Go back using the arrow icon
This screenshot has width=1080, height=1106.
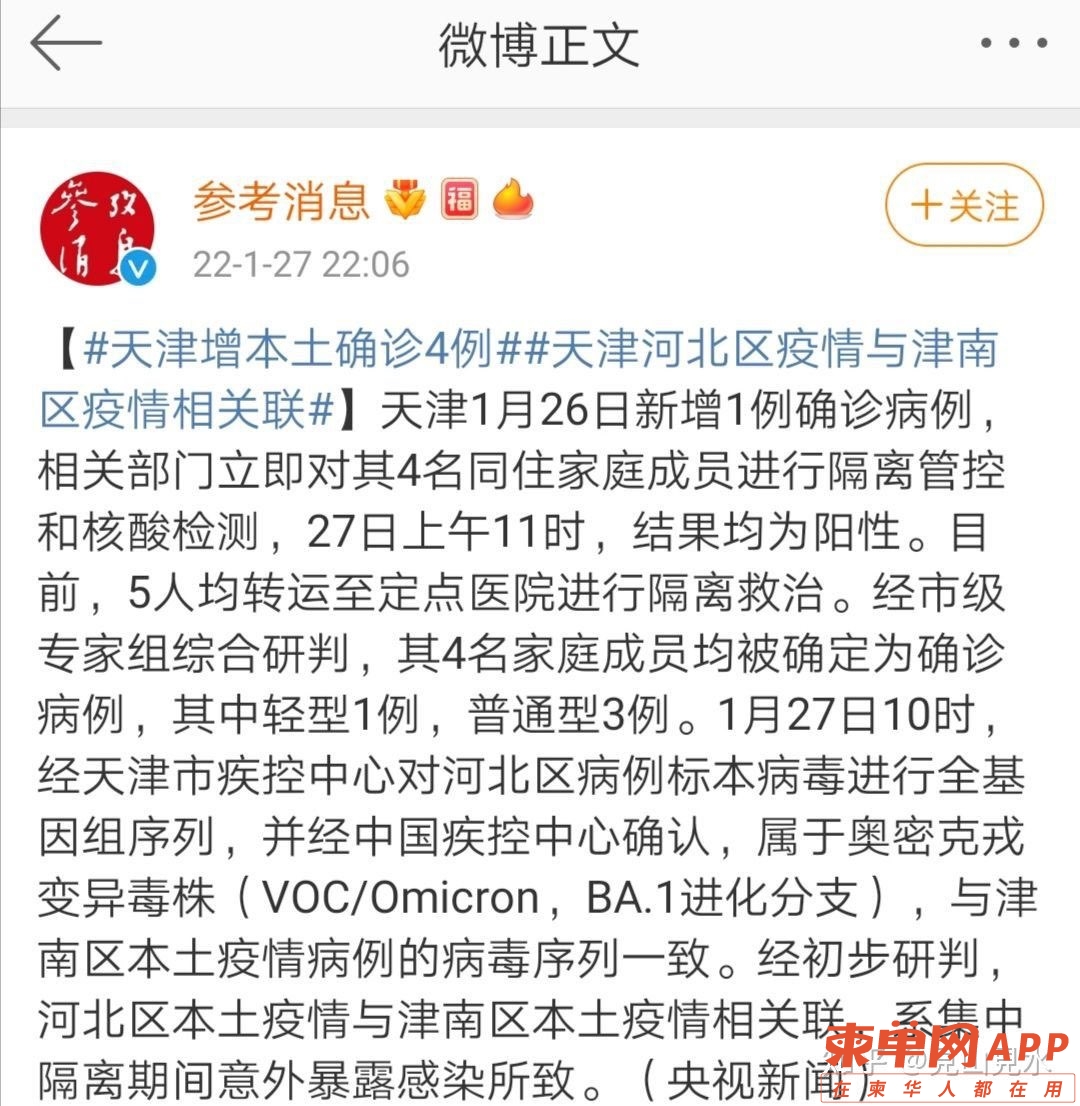[x=66, y=44]
